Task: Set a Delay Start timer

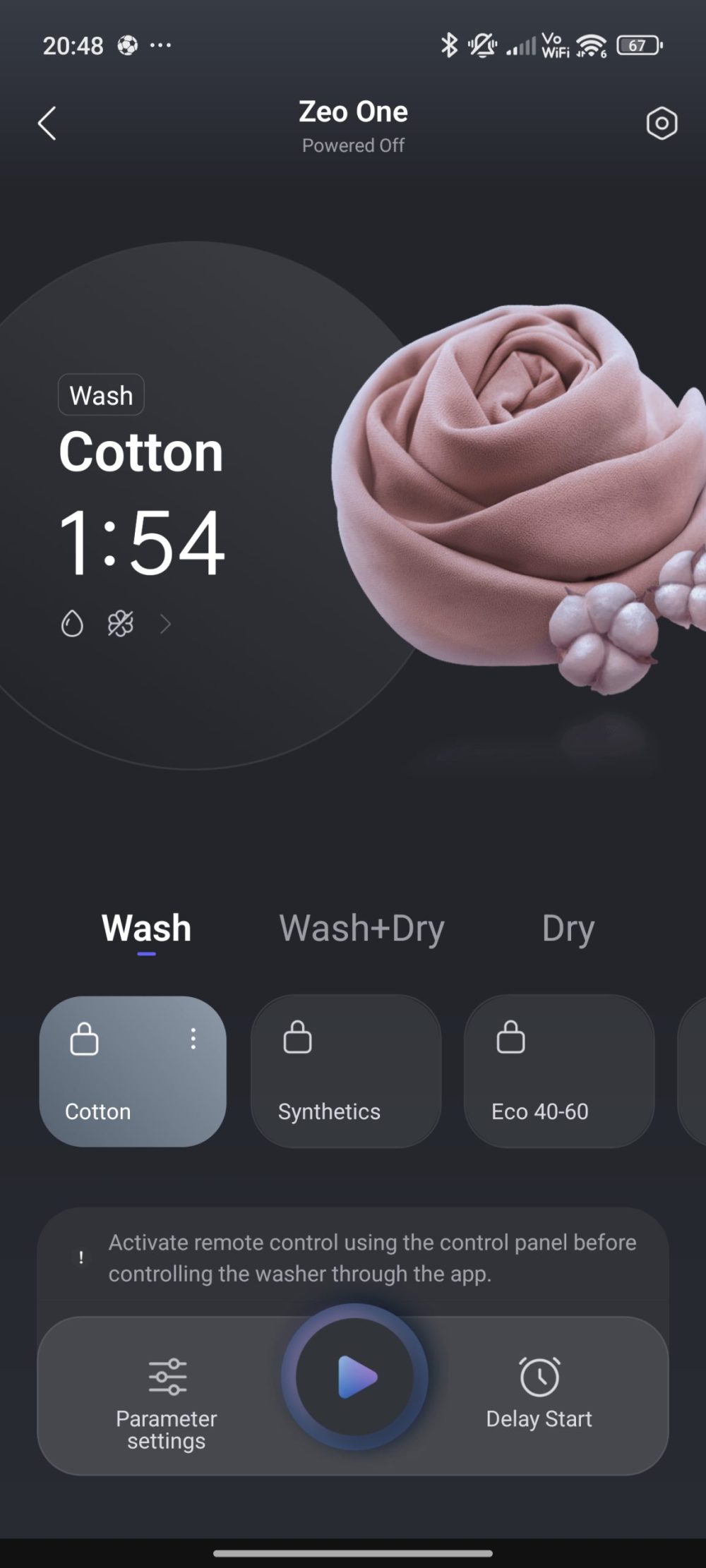Action: pyautogui.click(x=539, y=1394)
